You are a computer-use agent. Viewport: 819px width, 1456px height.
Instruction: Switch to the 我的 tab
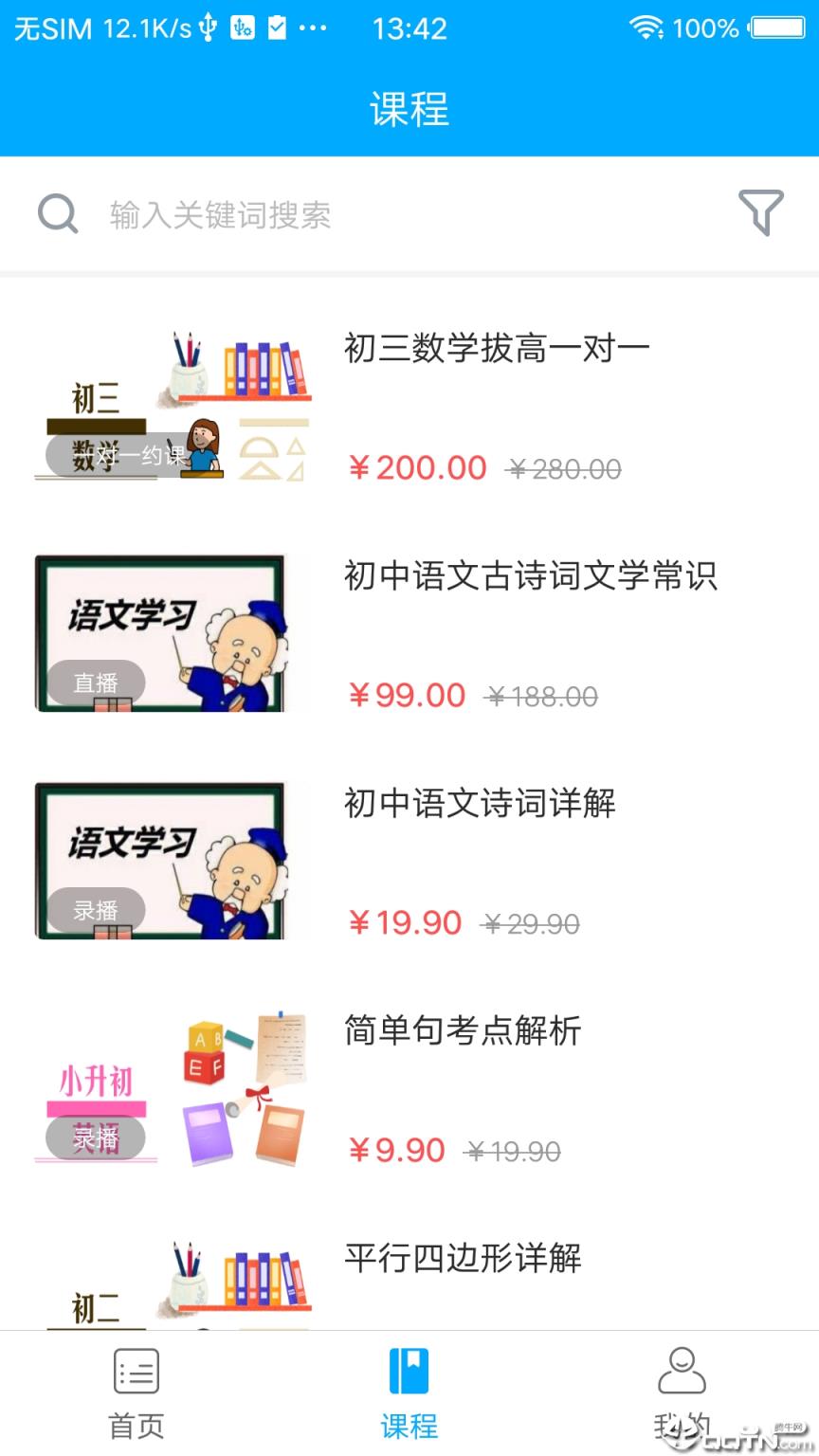[x=682, y=1393]
